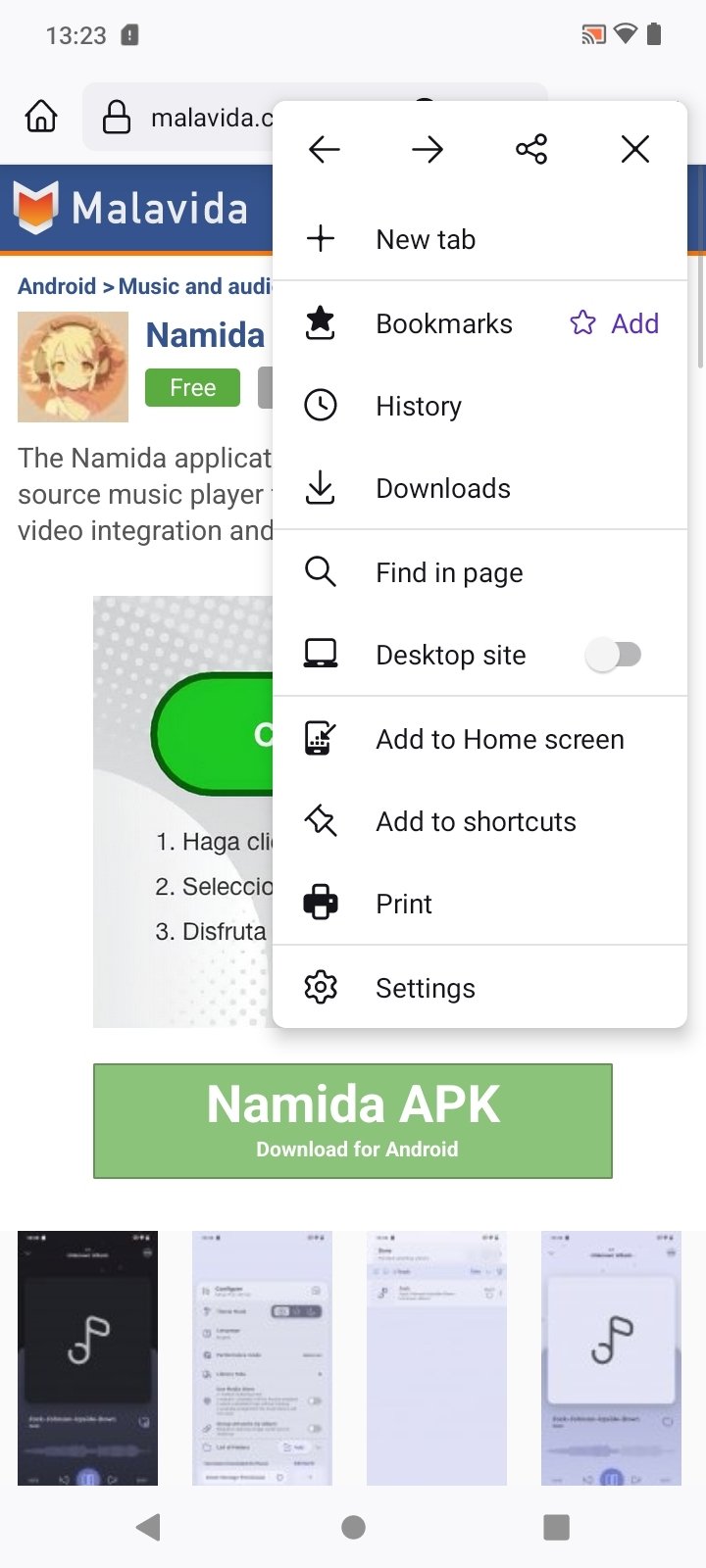
Task: Open browser Settings
Action: (x=425, y=988)
